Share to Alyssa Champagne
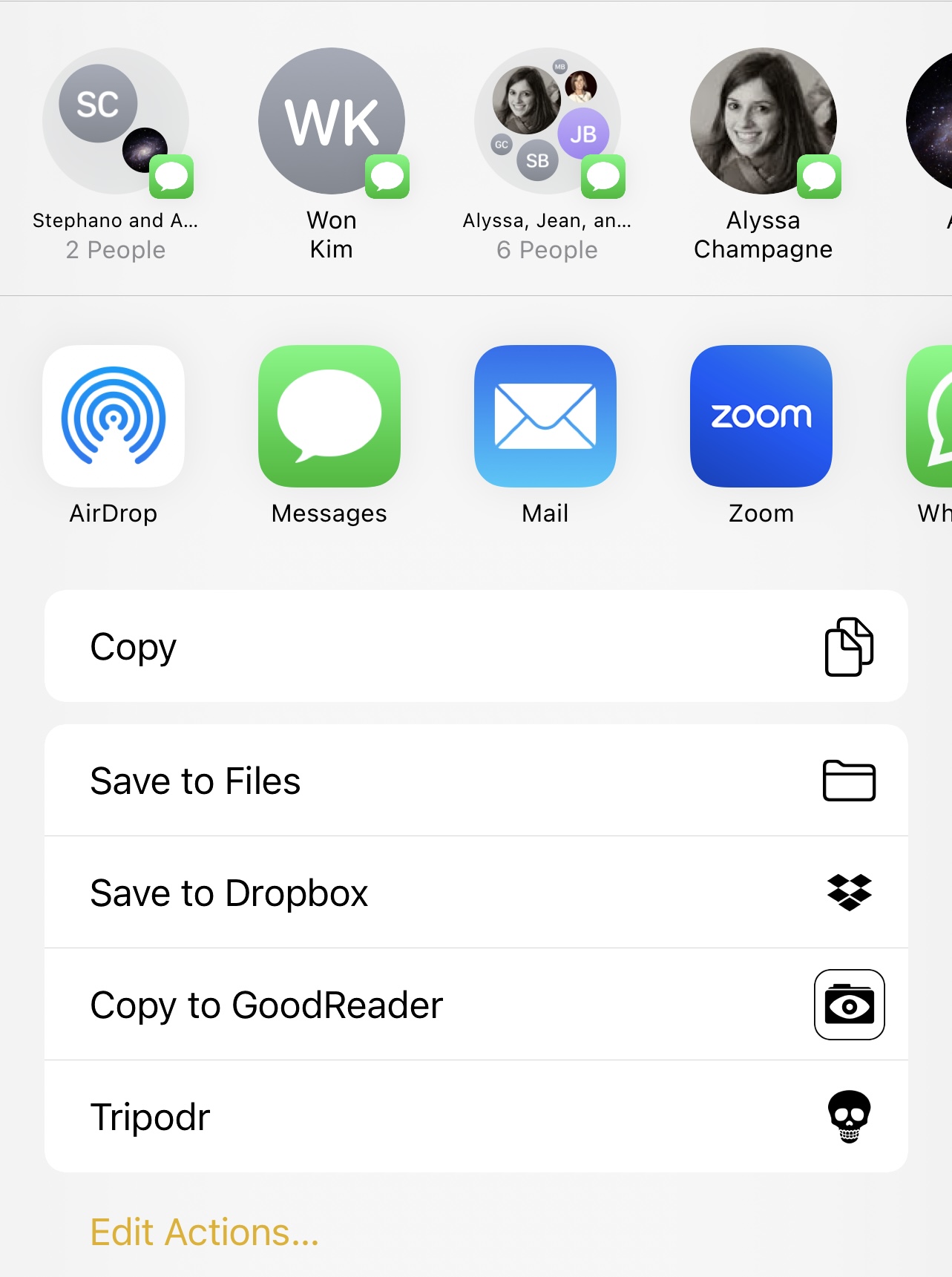This screenshot has height=1277, width=952. 763,122
